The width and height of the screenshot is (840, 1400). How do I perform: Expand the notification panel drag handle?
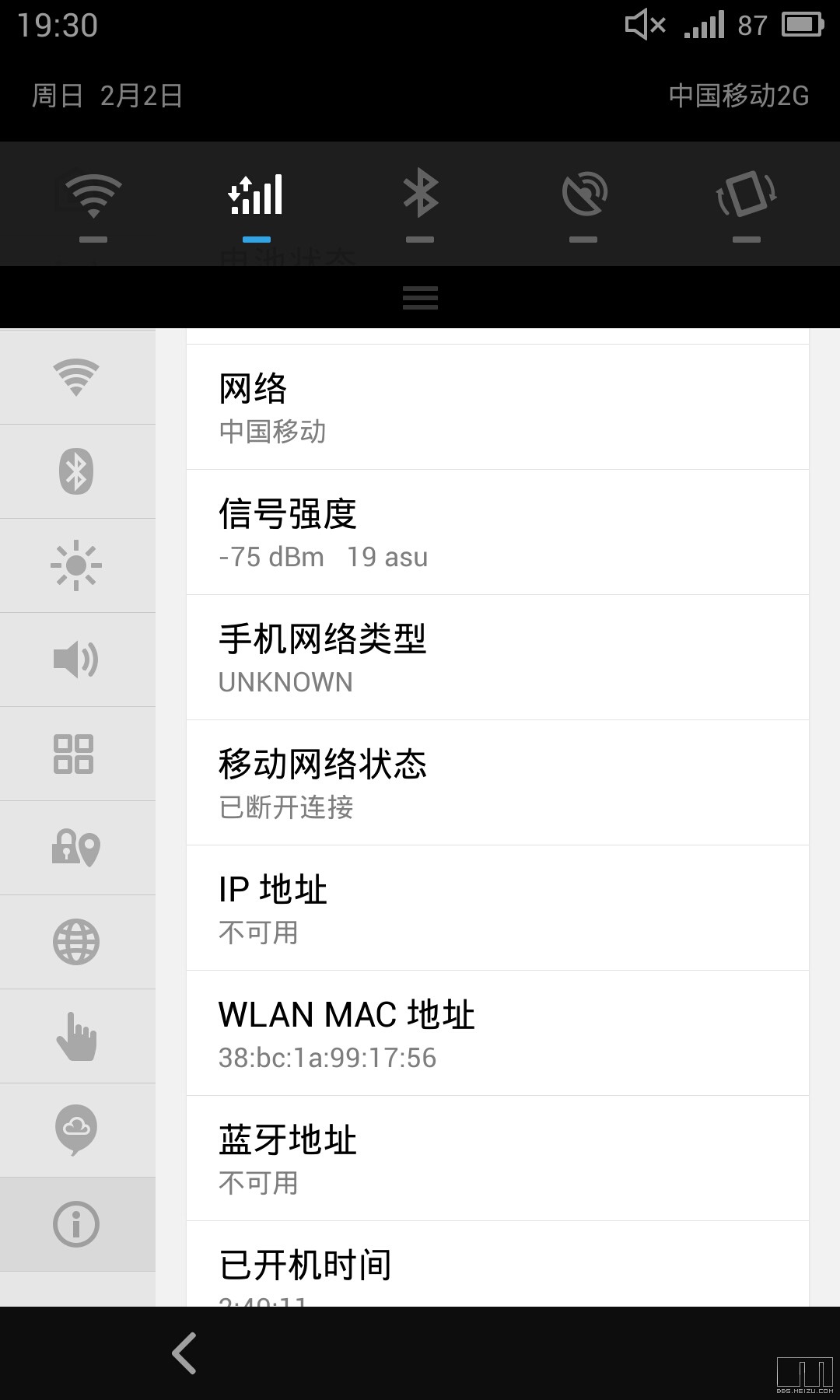(420, 297)
